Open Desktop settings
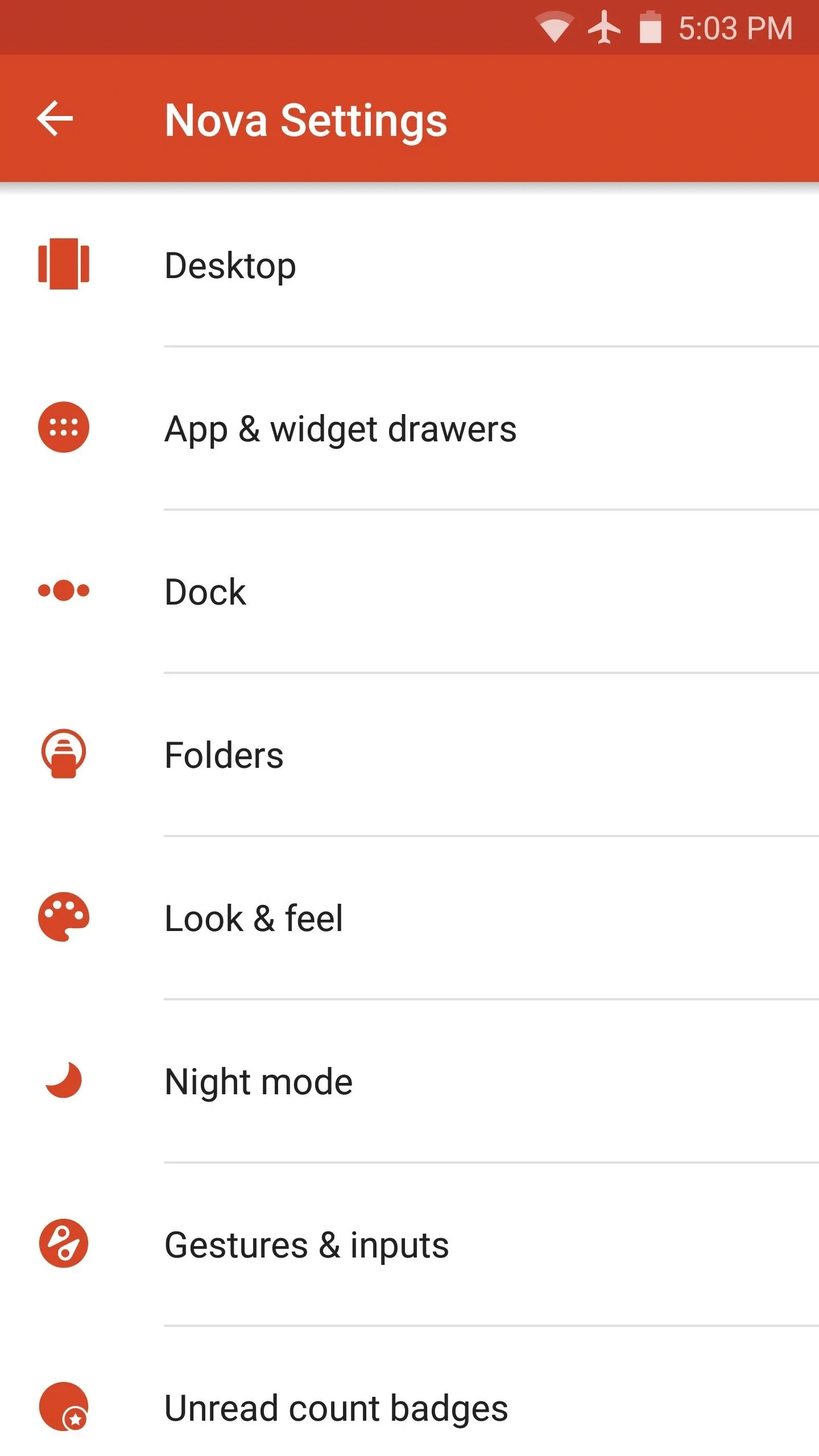819x1456 pixels. pos(409,264)
